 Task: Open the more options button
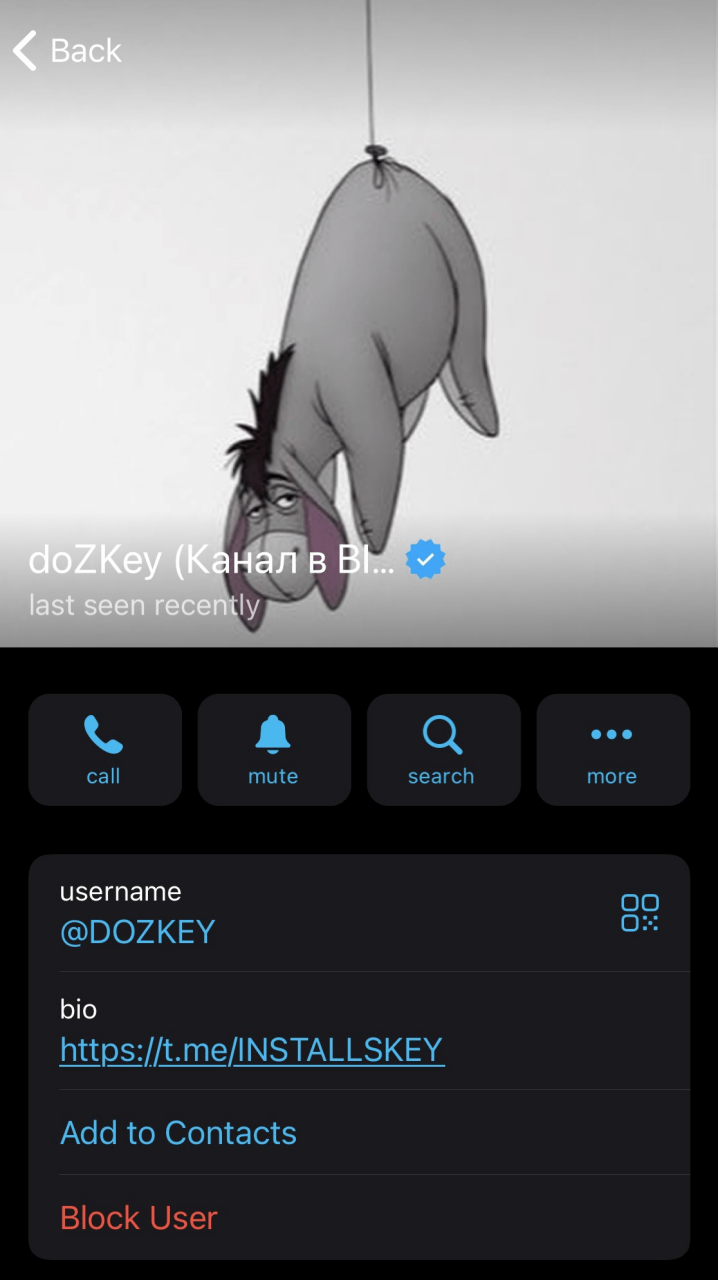(612, 749)
